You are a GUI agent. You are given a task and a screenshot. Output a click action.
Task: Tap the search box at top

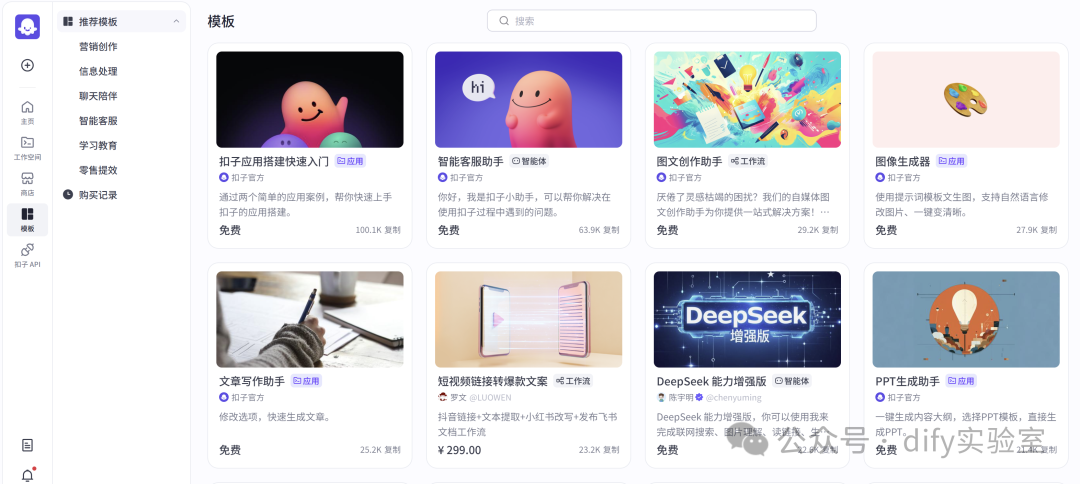651,21
